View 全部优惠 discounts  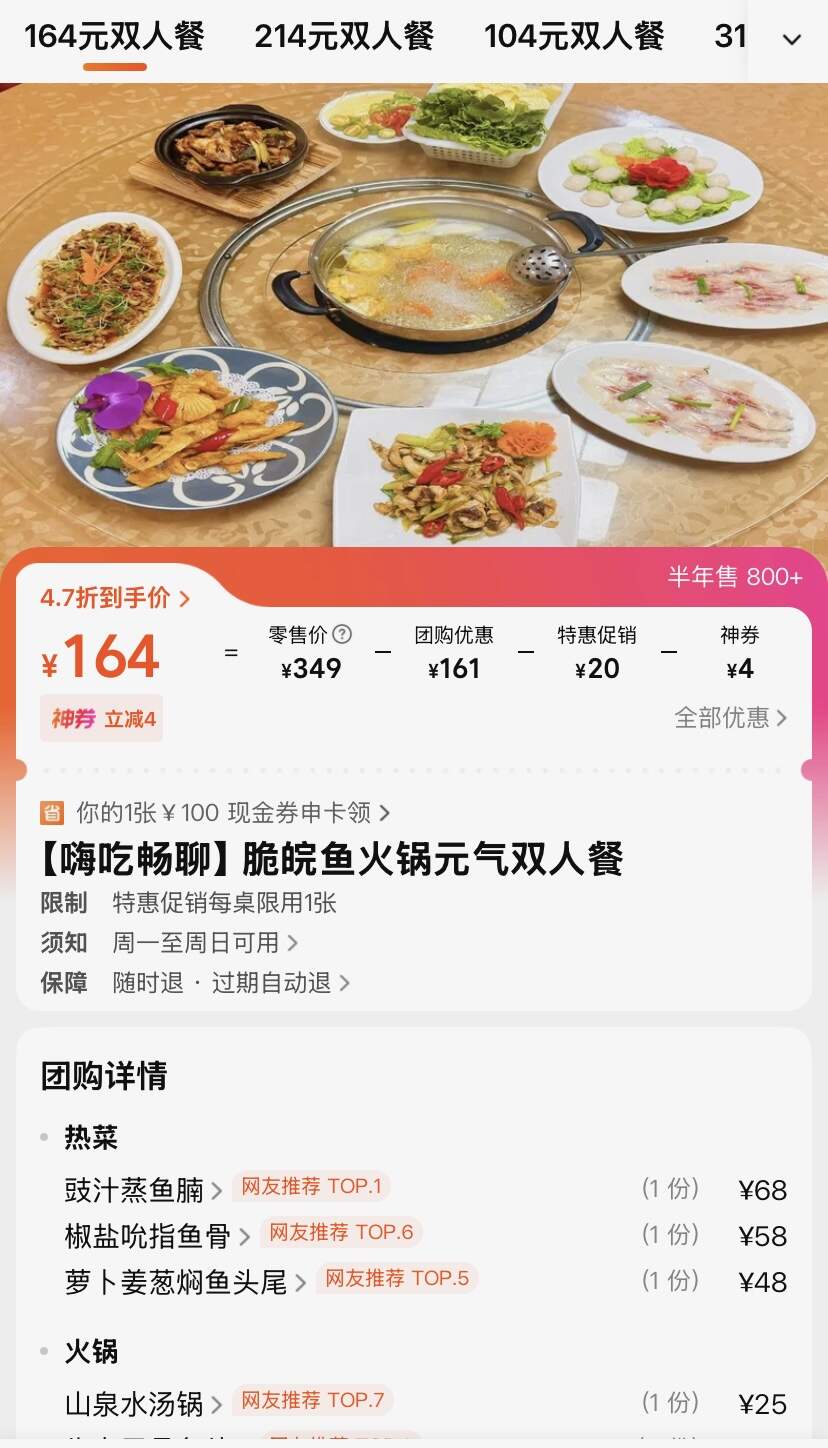[731, 717]
